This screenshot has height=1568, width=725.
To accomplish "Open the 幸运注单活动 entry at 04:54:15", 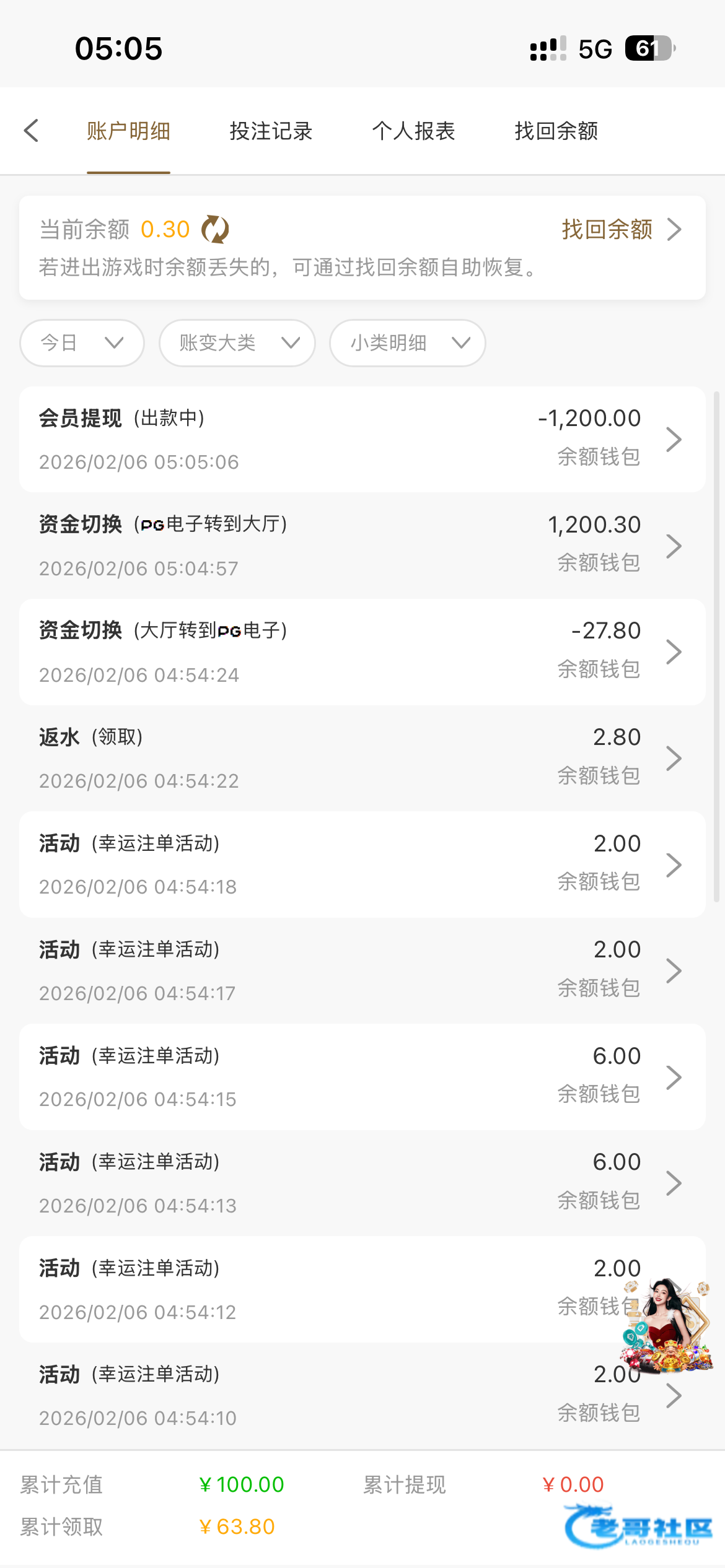I will pos(362,1077).
